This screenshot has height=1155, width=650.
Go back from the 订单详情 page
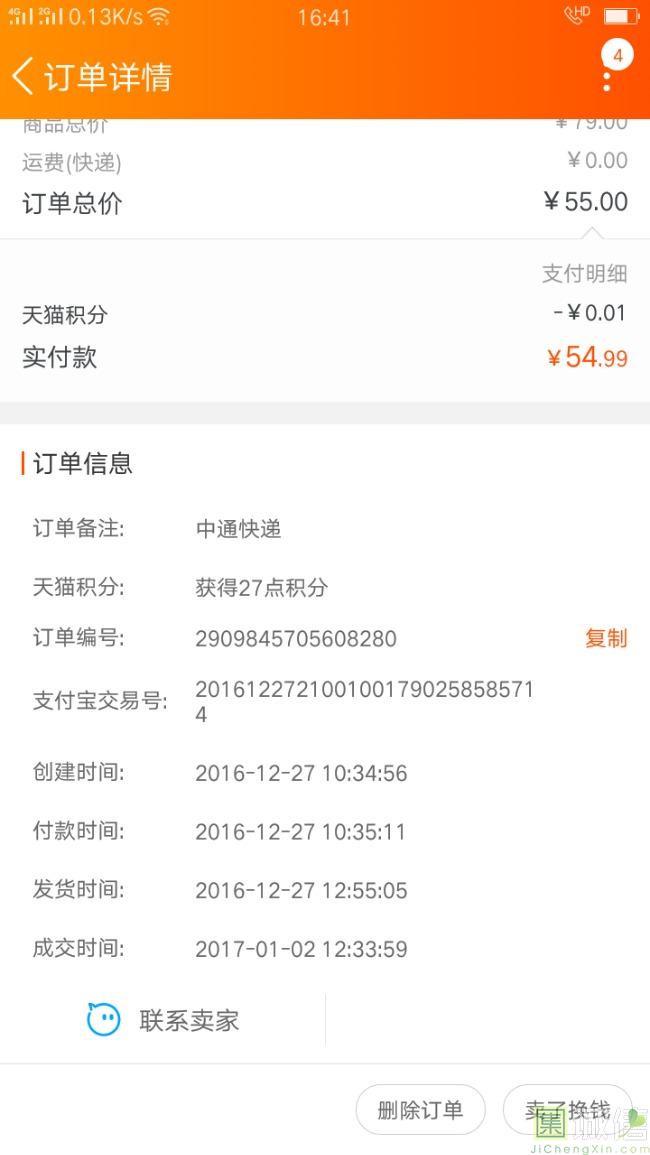coord(23,77)
